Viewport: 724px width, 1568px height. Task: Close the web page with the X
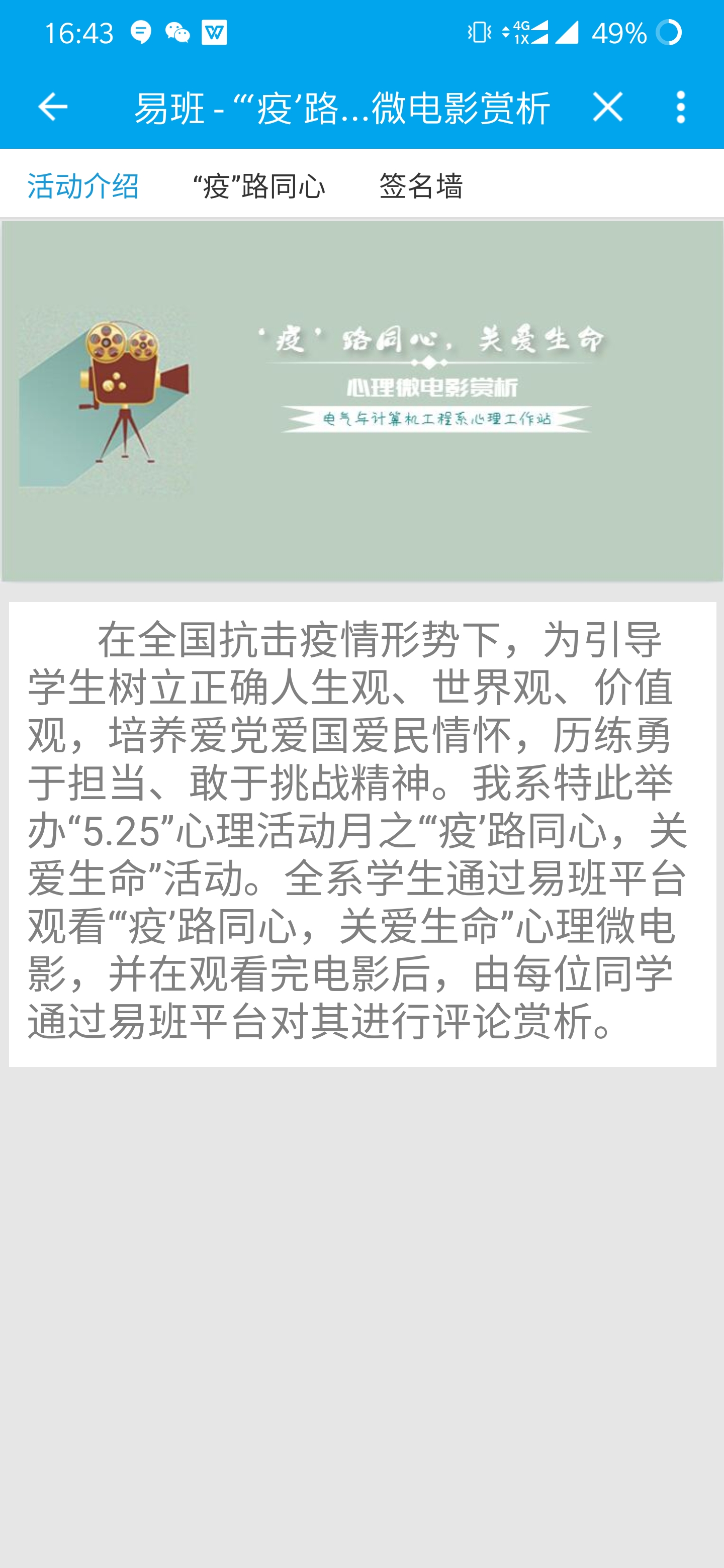coord(608,107)
